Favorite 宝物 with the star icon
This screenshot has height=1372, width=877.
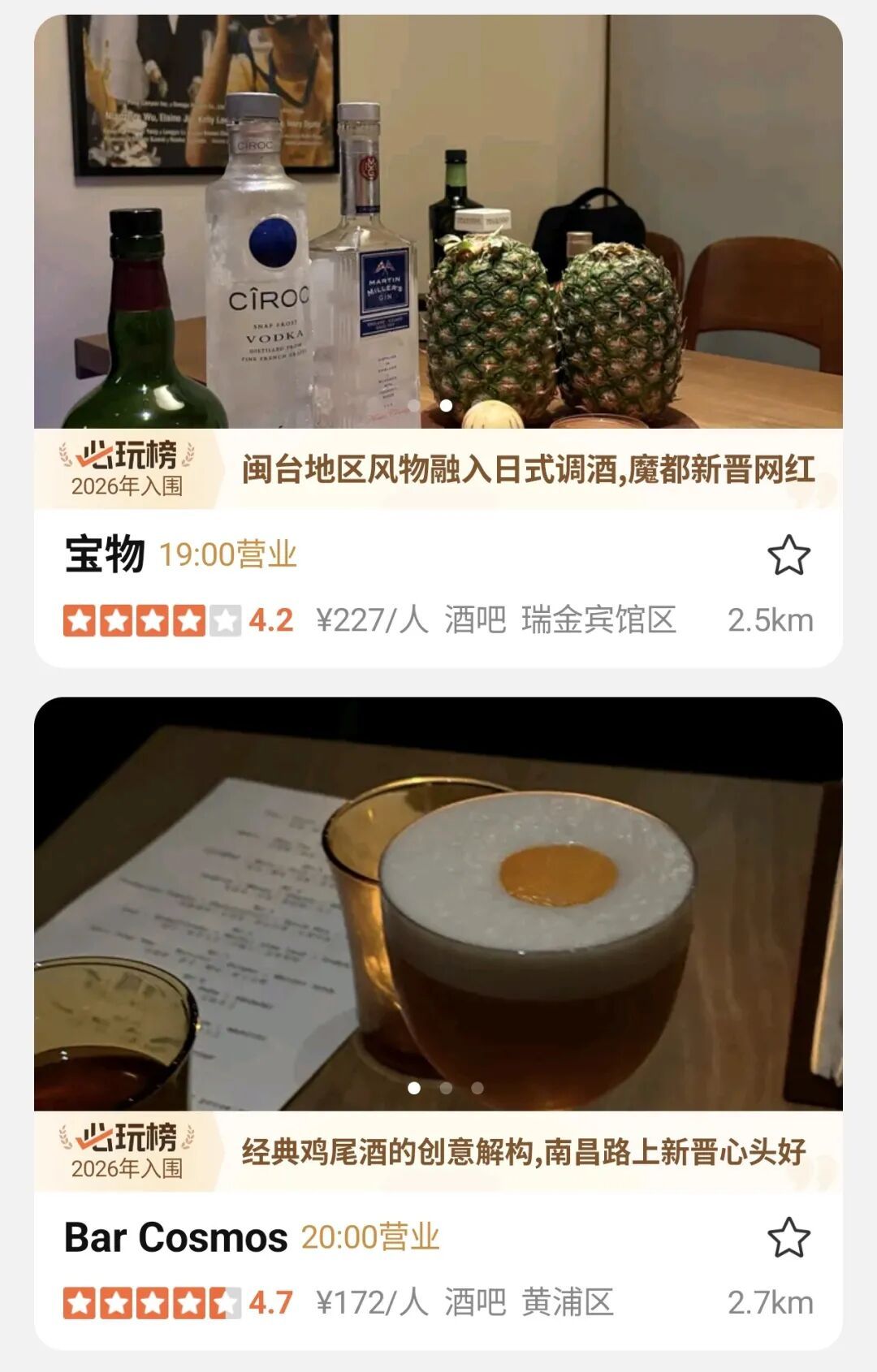(788, 555)
